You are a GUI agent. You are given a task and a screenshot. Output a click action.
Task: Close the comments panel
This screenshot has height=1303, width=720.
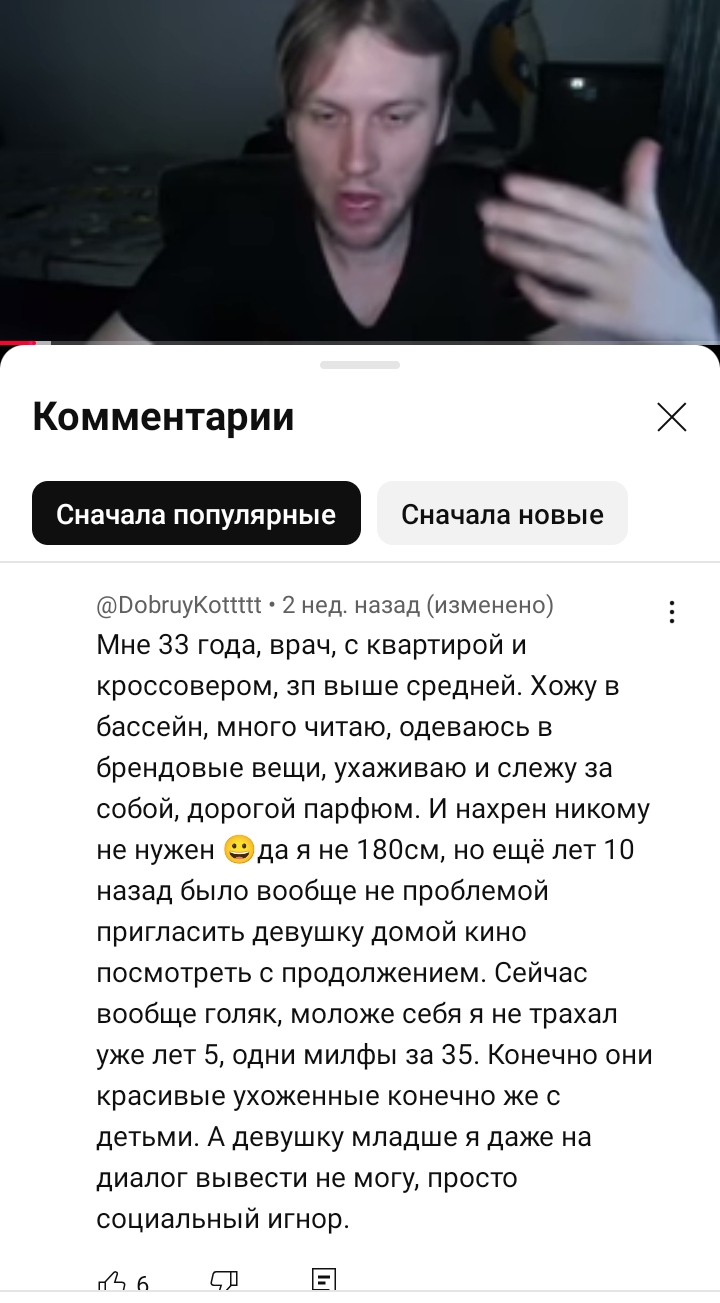(672, 417)
